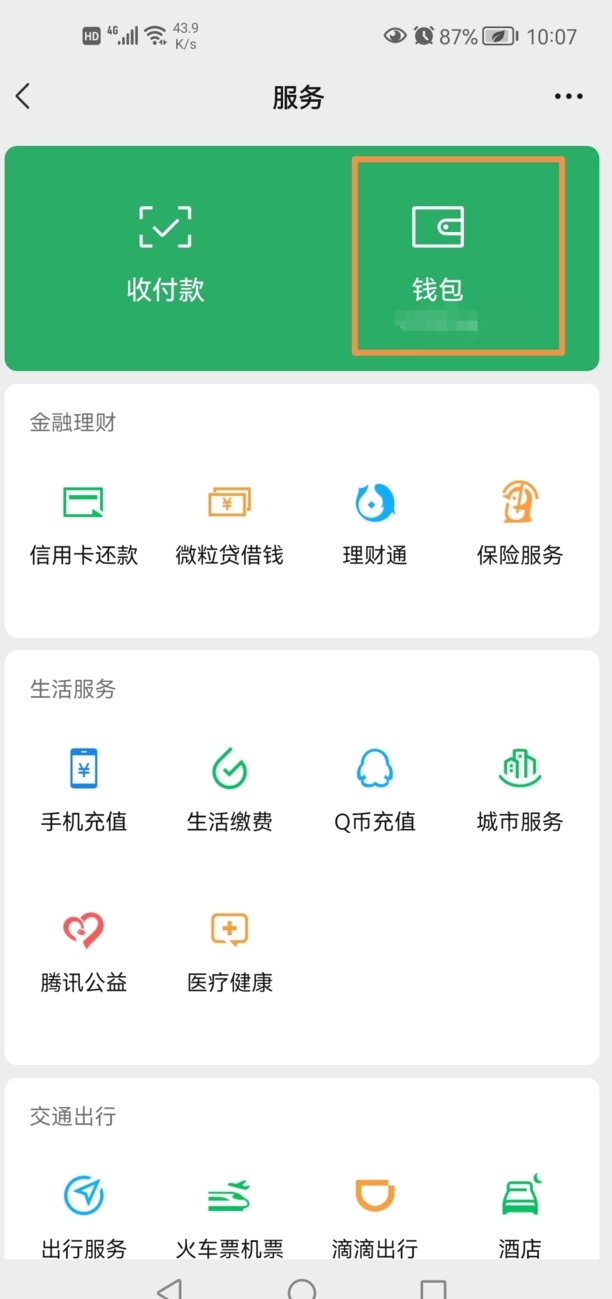Tap 手机充值 mobile top-up
Screen dimensions: 612x1299
click(x=84, y=789)
